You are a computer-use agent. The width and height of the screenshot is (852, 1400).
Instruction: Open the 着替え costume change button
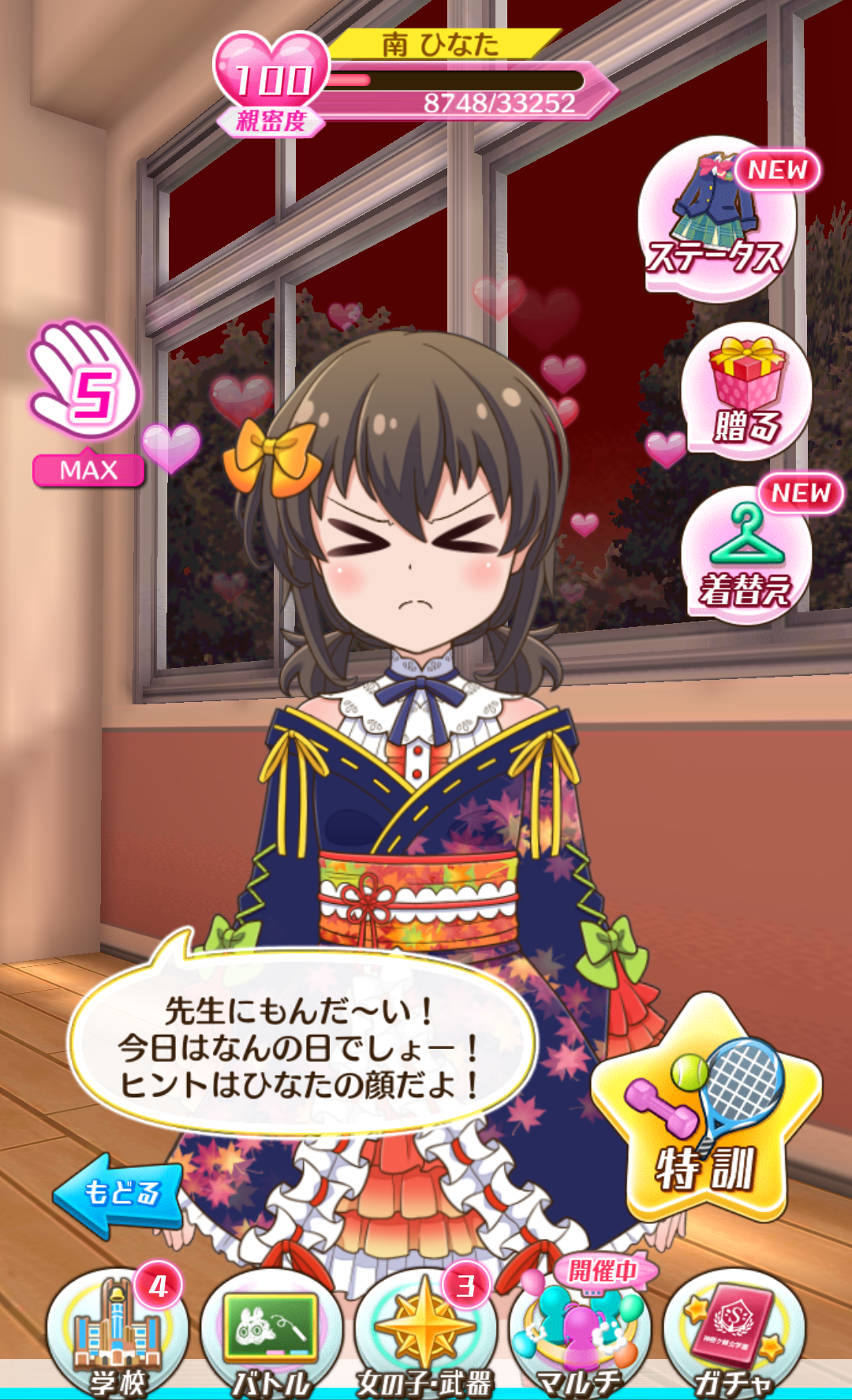coord(746,554)
